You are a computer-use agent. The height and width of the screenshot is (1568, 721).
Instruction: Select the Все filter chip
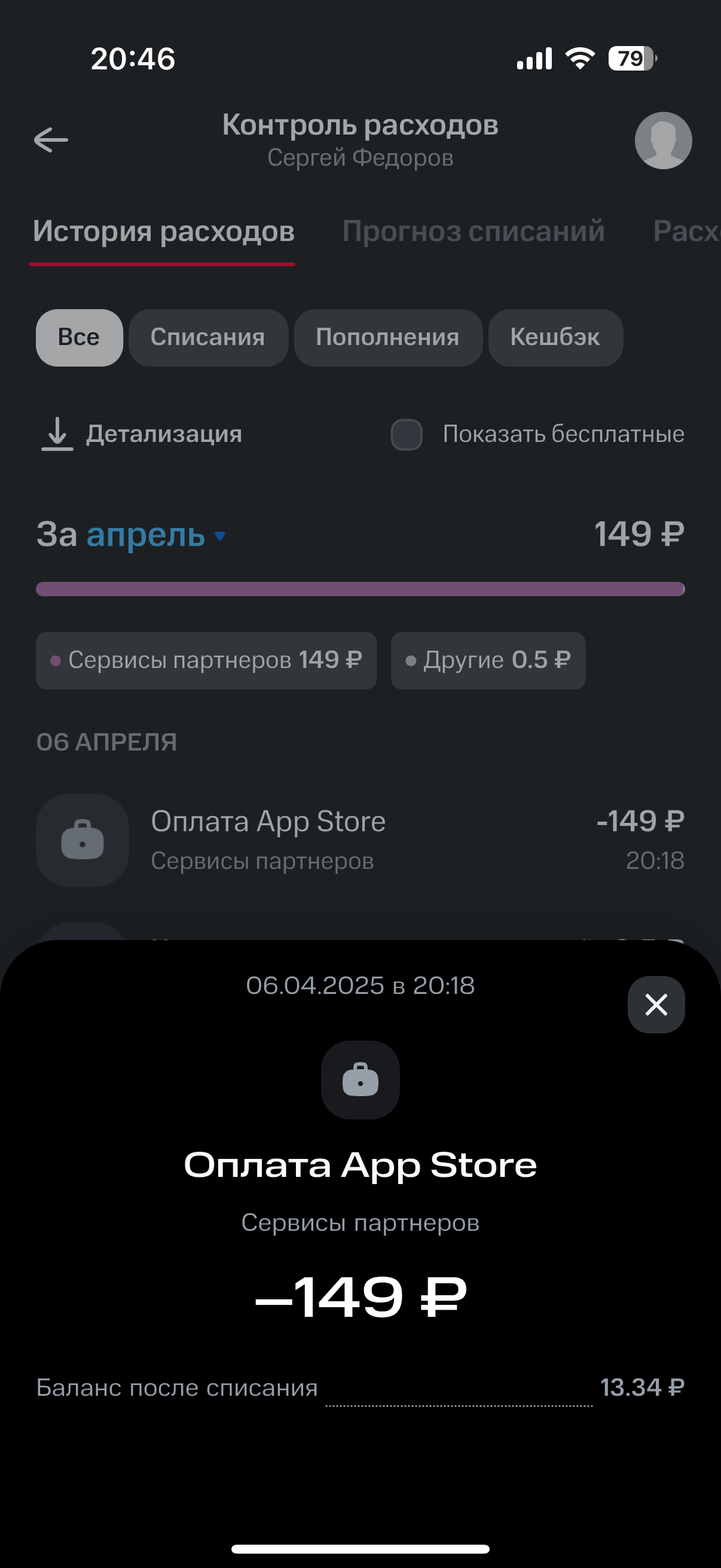[79, 337]
